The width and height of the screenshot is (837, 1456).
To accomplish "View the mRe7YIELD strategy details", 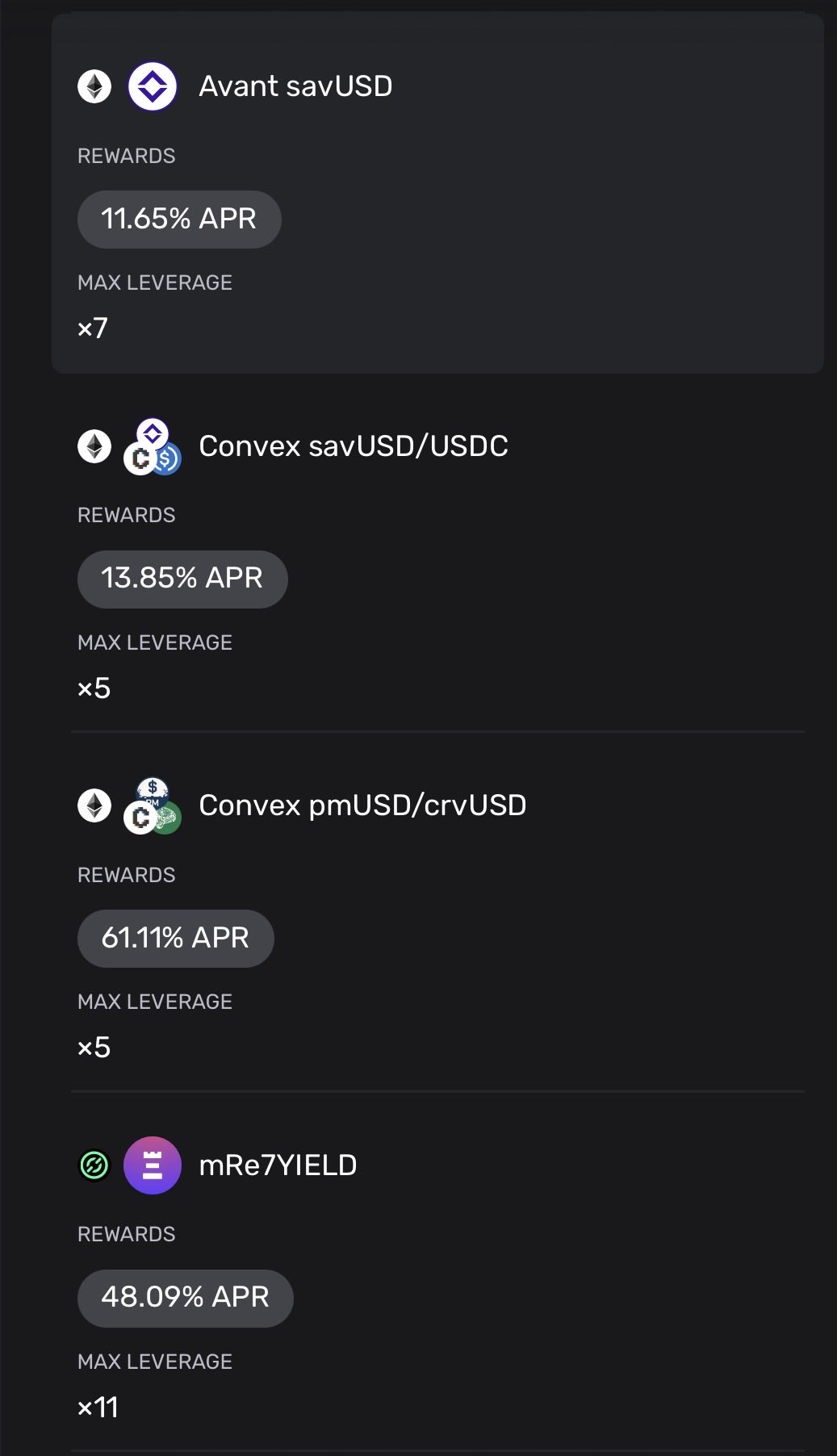I will point(278,1165).
